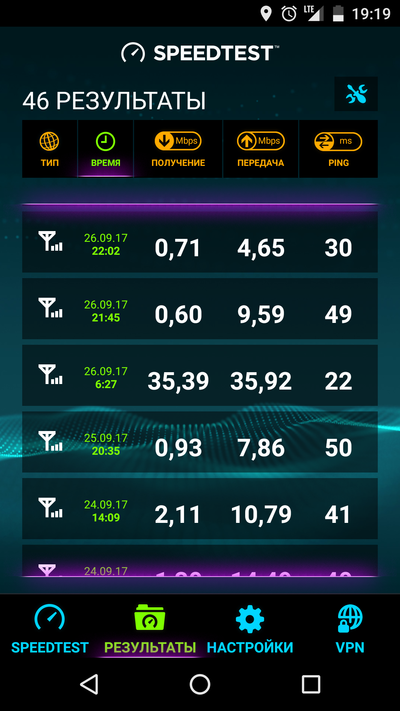Go to the НАСТРОЙКИ tab
This screenshot has height=711, width=400.
(250, 629)
